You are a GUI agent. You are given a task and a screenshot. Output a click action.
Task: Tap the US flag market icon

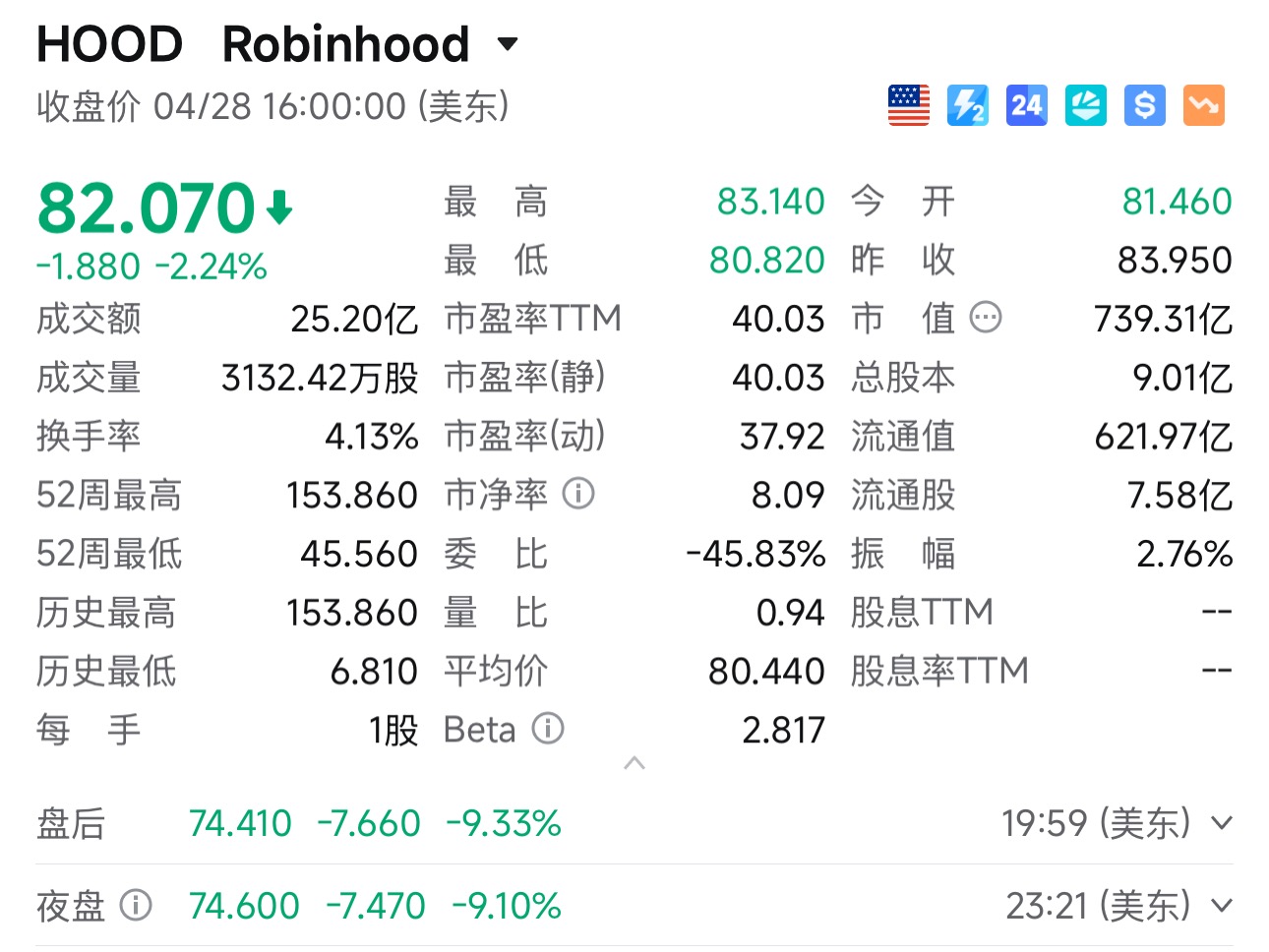tap(908, 105)
